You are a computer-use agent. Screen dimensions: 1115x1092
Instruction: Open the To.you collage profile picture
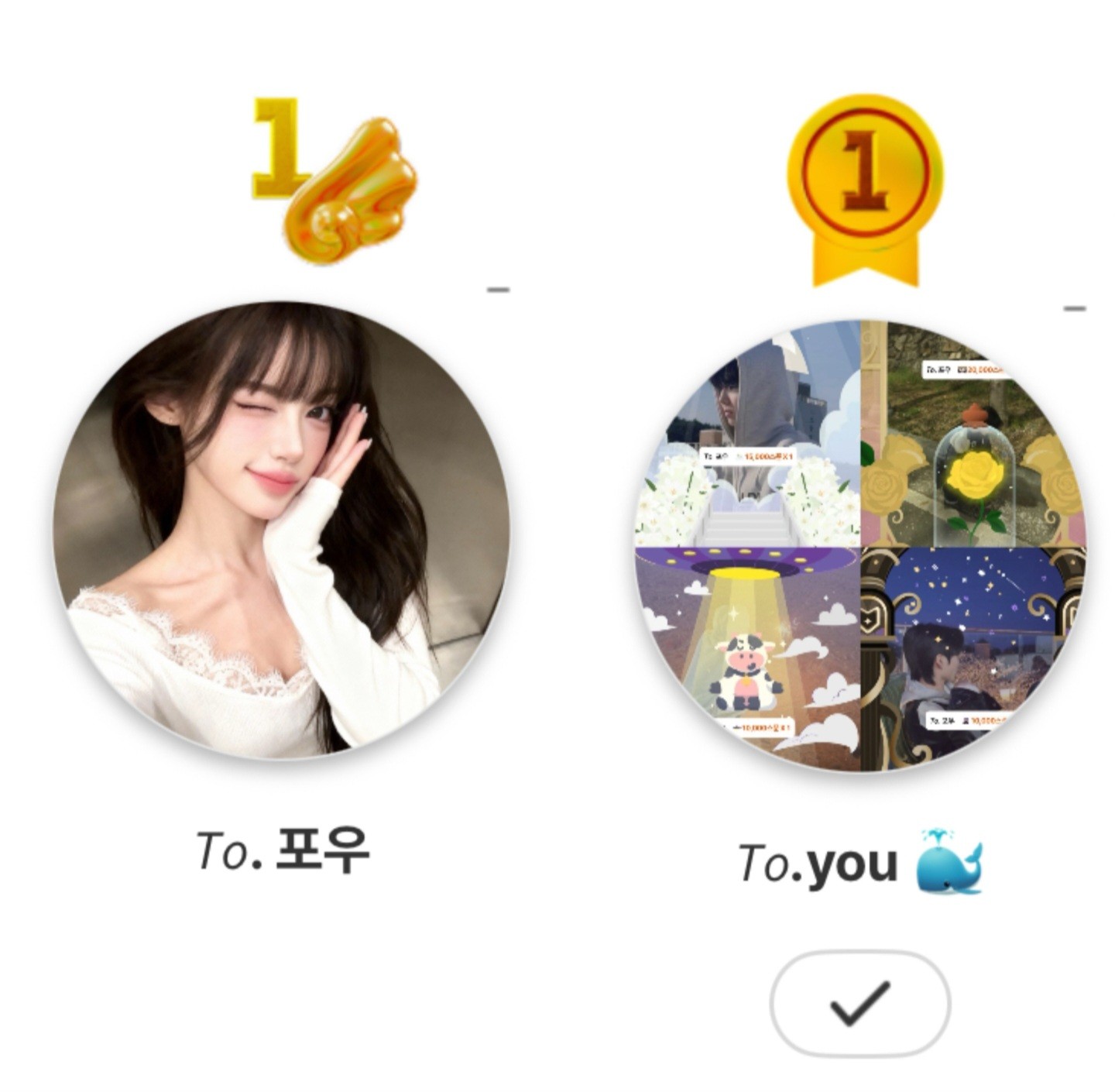(859, 547)
